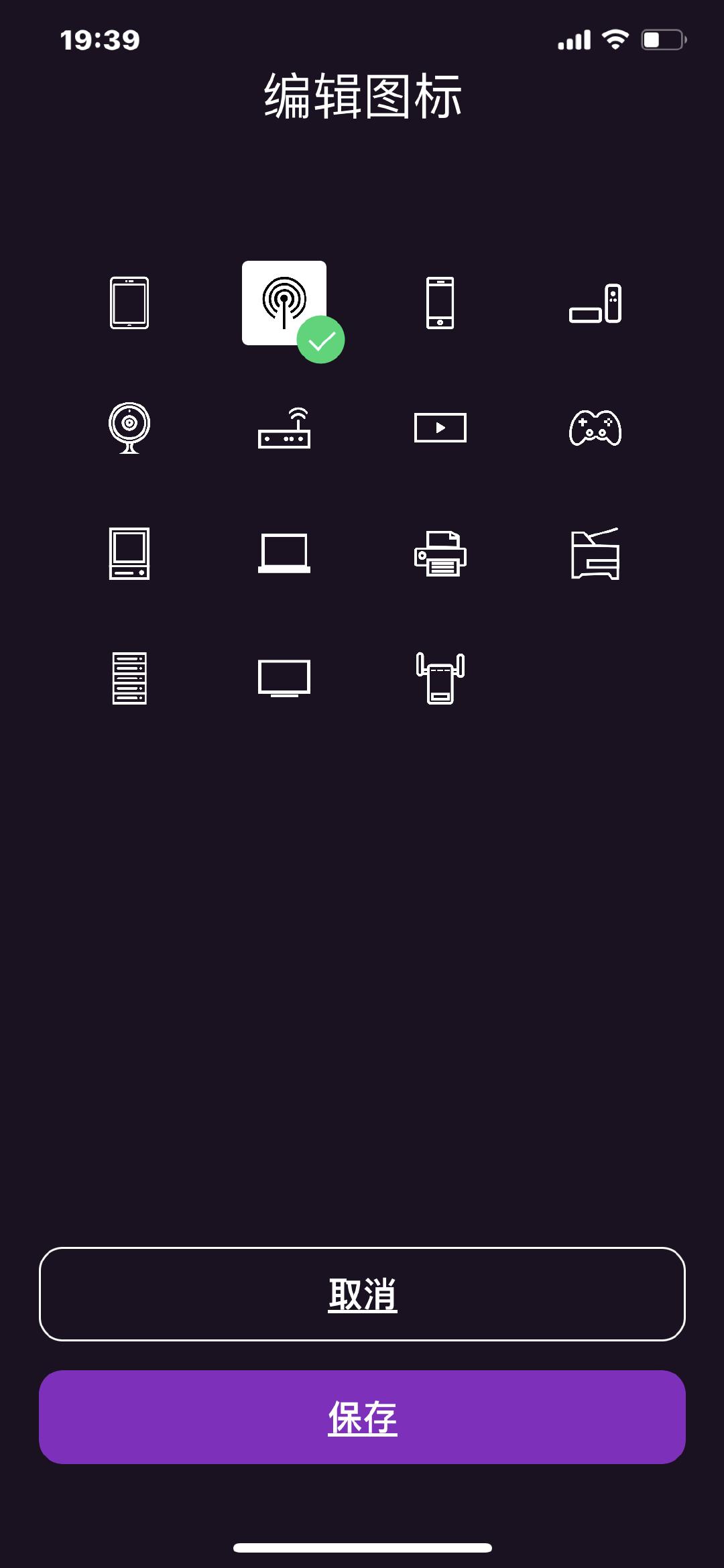This screenshot has width=724, height=1568.
Task: Tap 取消 to cancel editing
Action: click(362, 1294)
